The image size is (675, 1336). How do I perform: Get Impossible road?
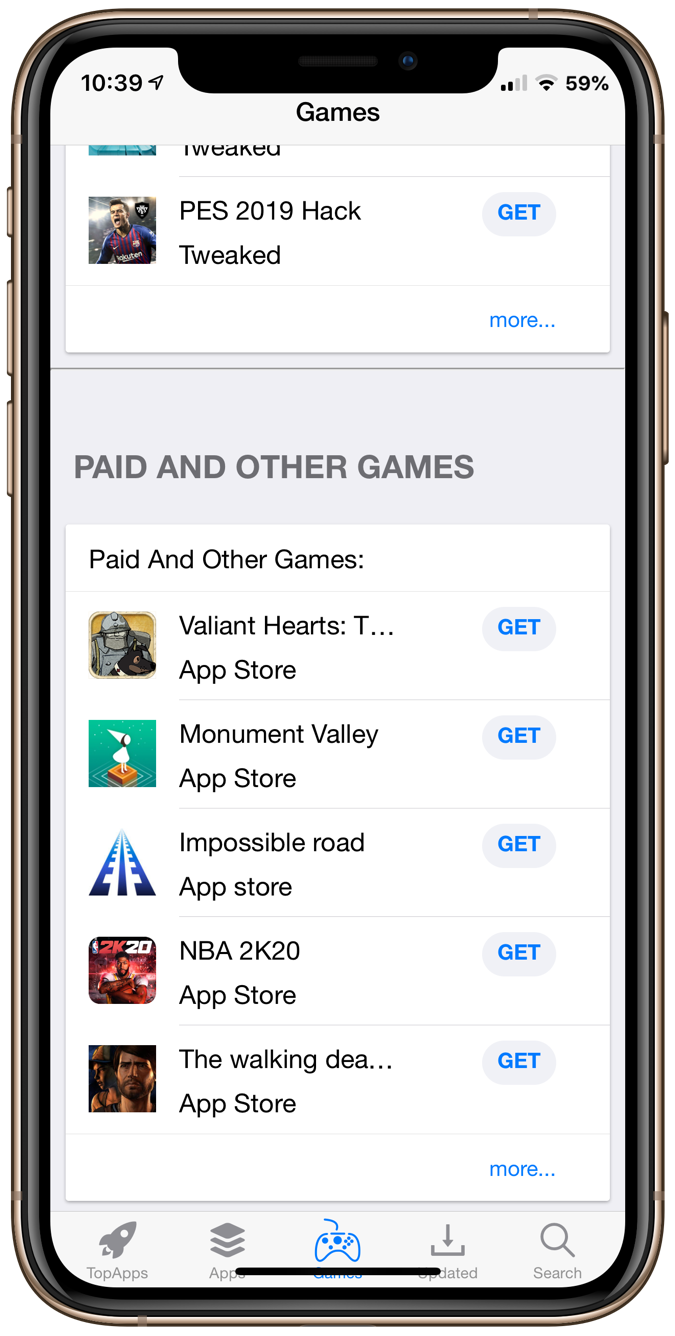click(x=518, y=844)
